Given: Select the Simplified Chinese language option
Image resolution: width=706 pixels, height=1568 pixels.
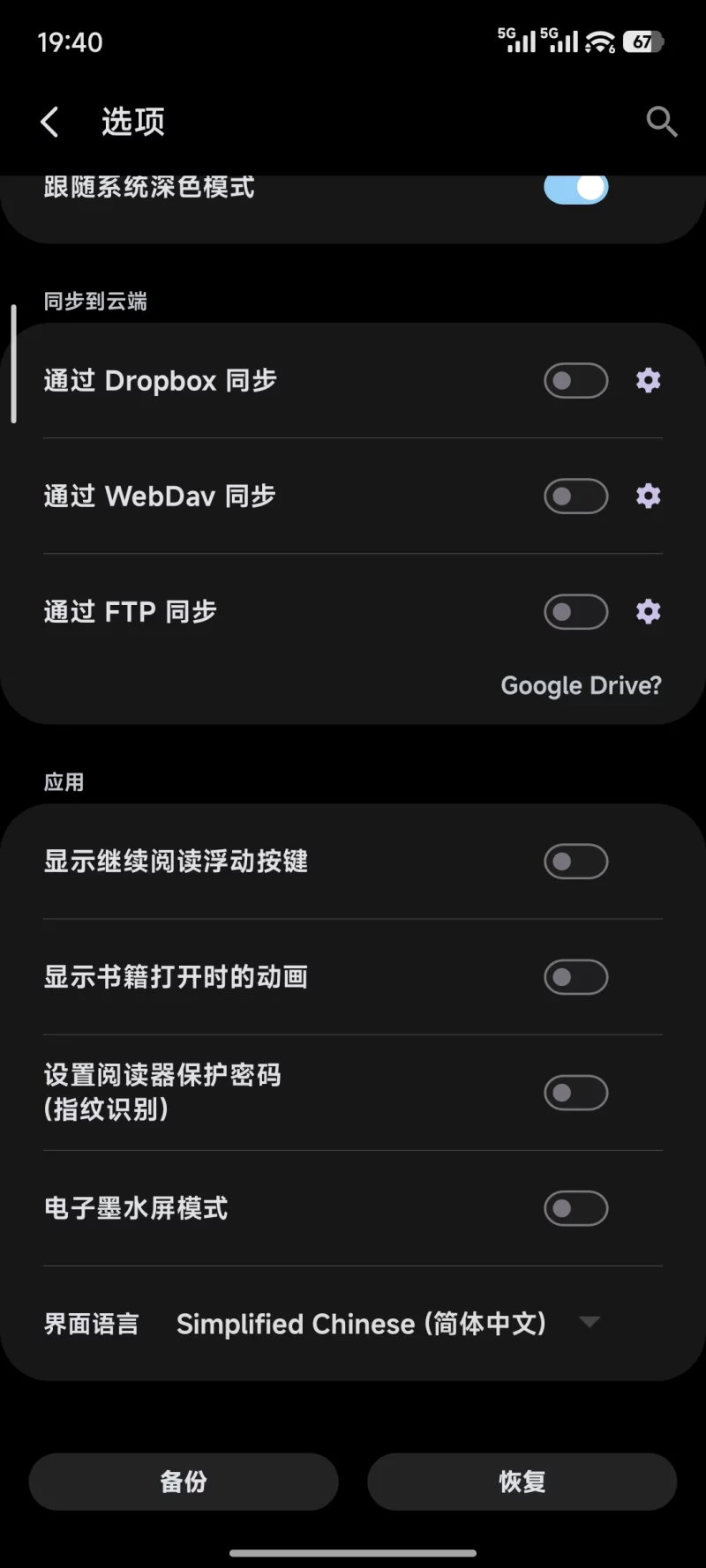Looking at the screenshot, I should click(362, 1323).
